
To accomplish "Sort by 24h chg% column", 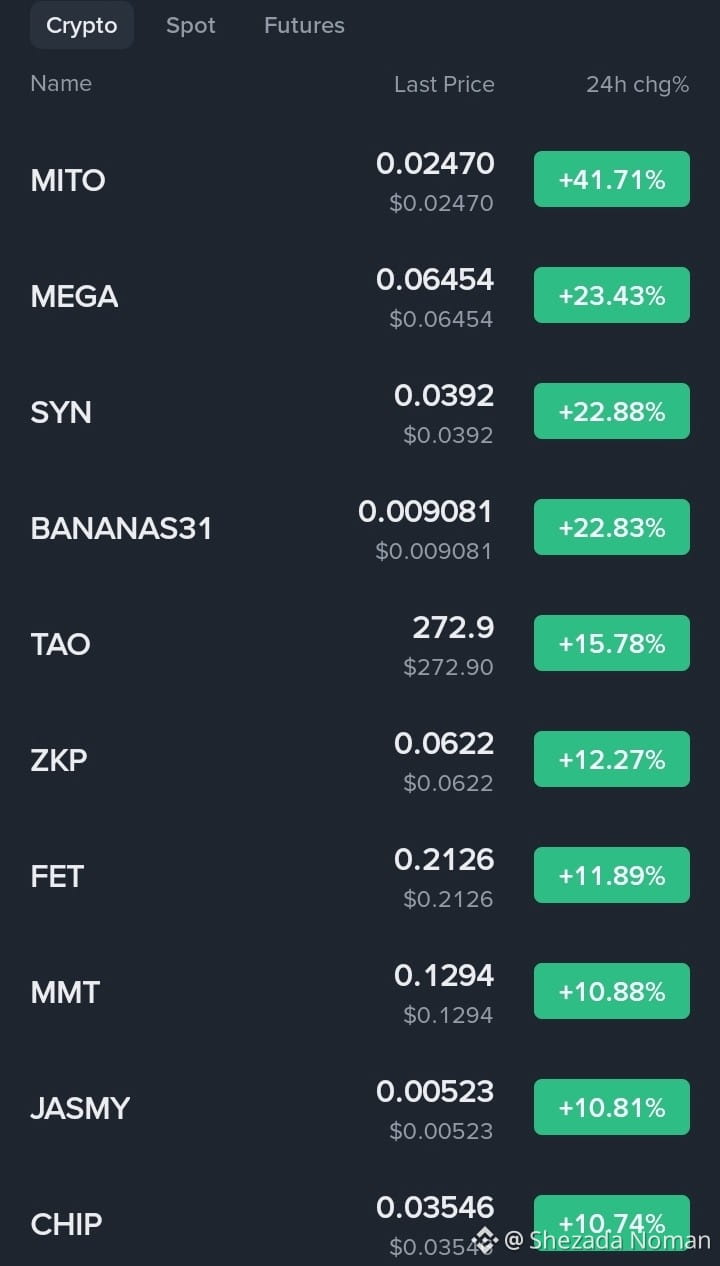I will (x=637, y=85).
